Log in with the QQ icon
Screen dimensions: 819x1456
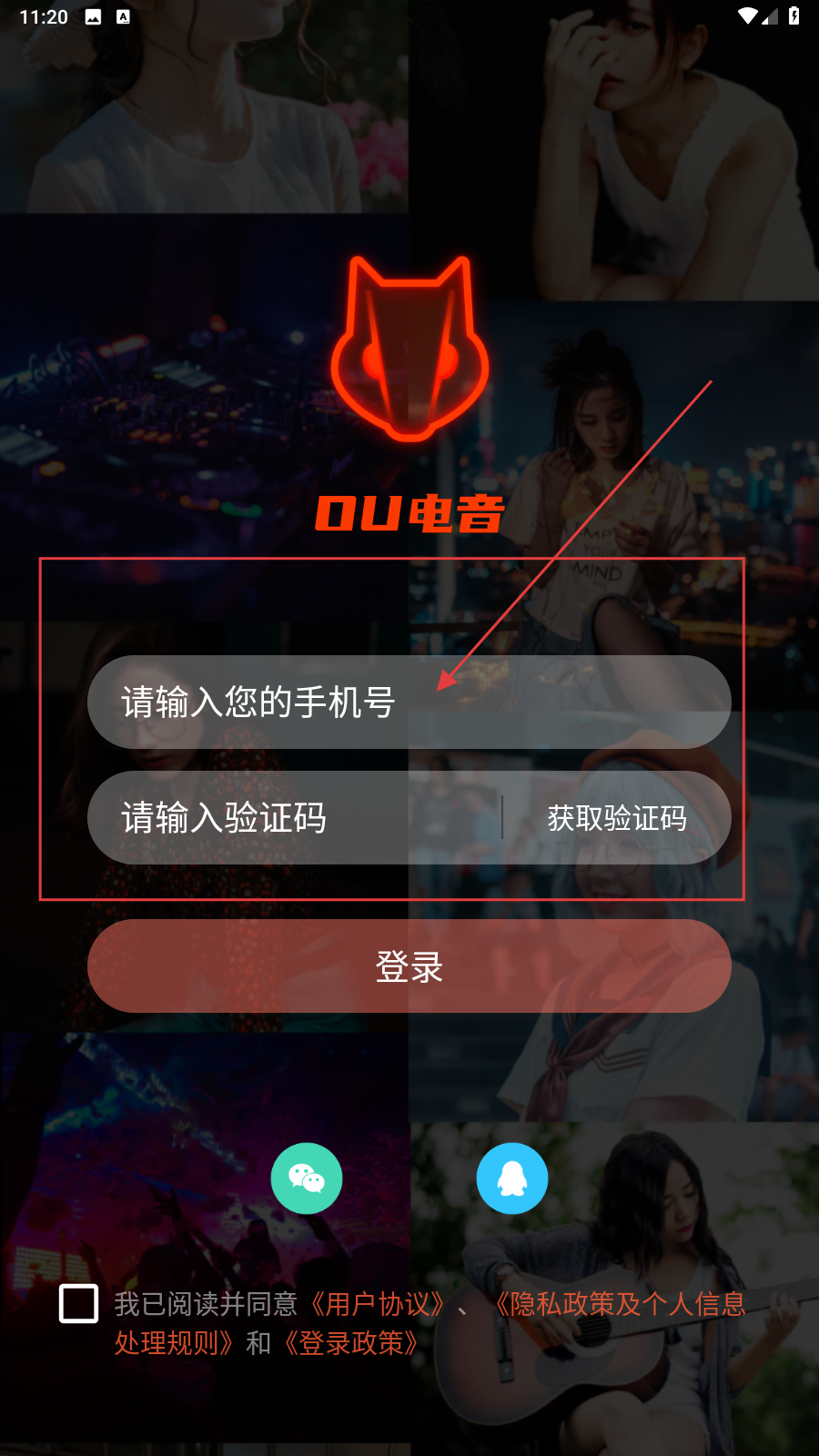(x=512, y=1178)
